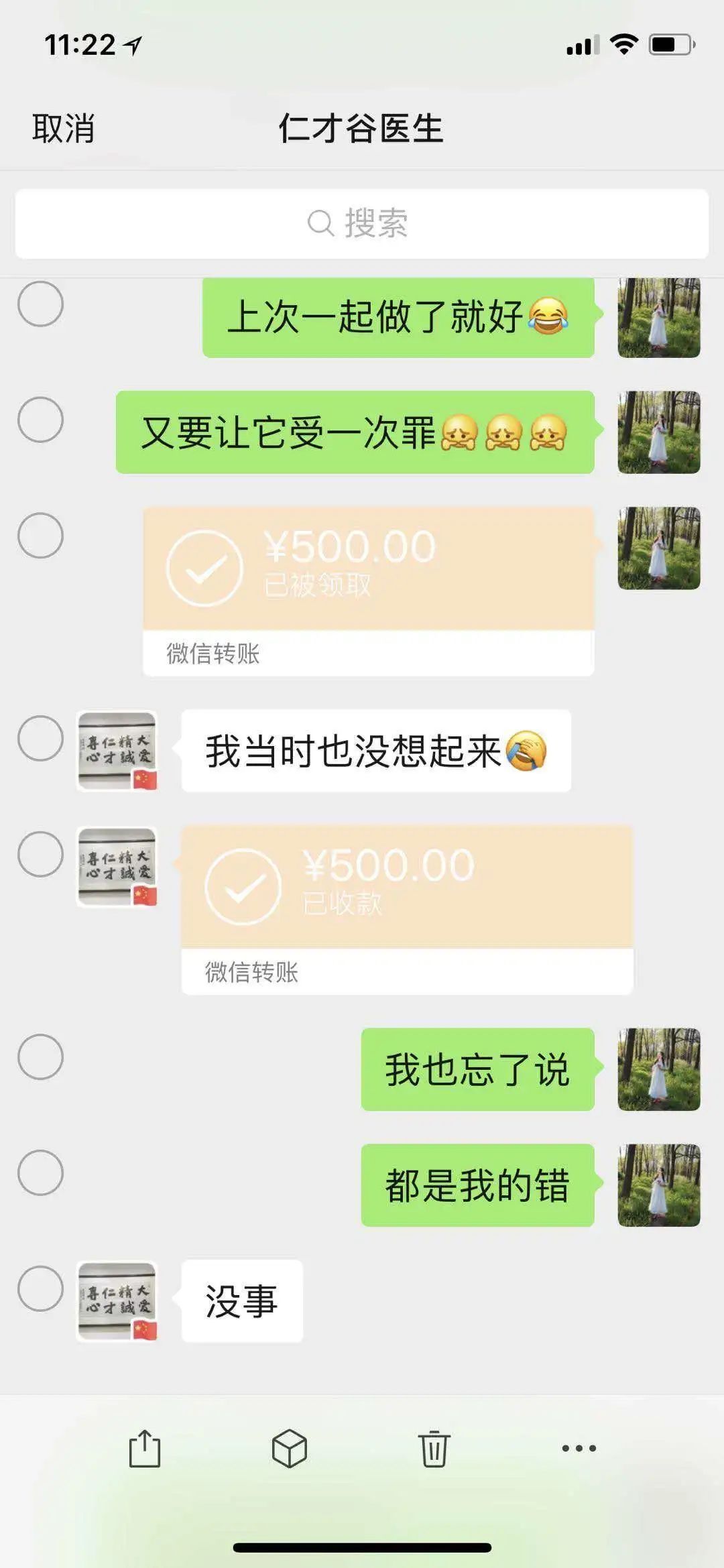The width and height of the screenshot is (724, 1568).
Task: Open the 搜索 search box
Action: [362, 224]
